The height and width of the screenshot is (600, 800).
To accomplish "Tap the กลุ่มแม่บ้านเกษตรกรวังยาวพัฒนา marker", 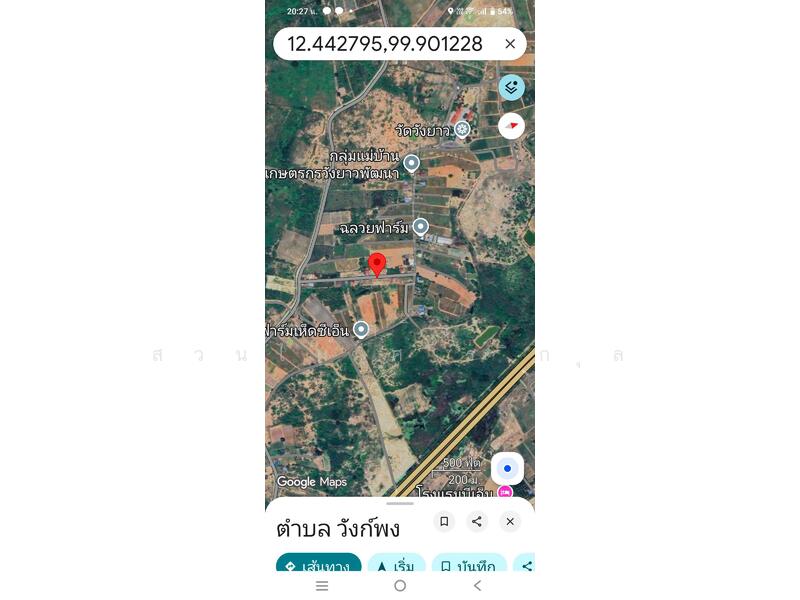I will pyautogui.click(x=411, y=163).
